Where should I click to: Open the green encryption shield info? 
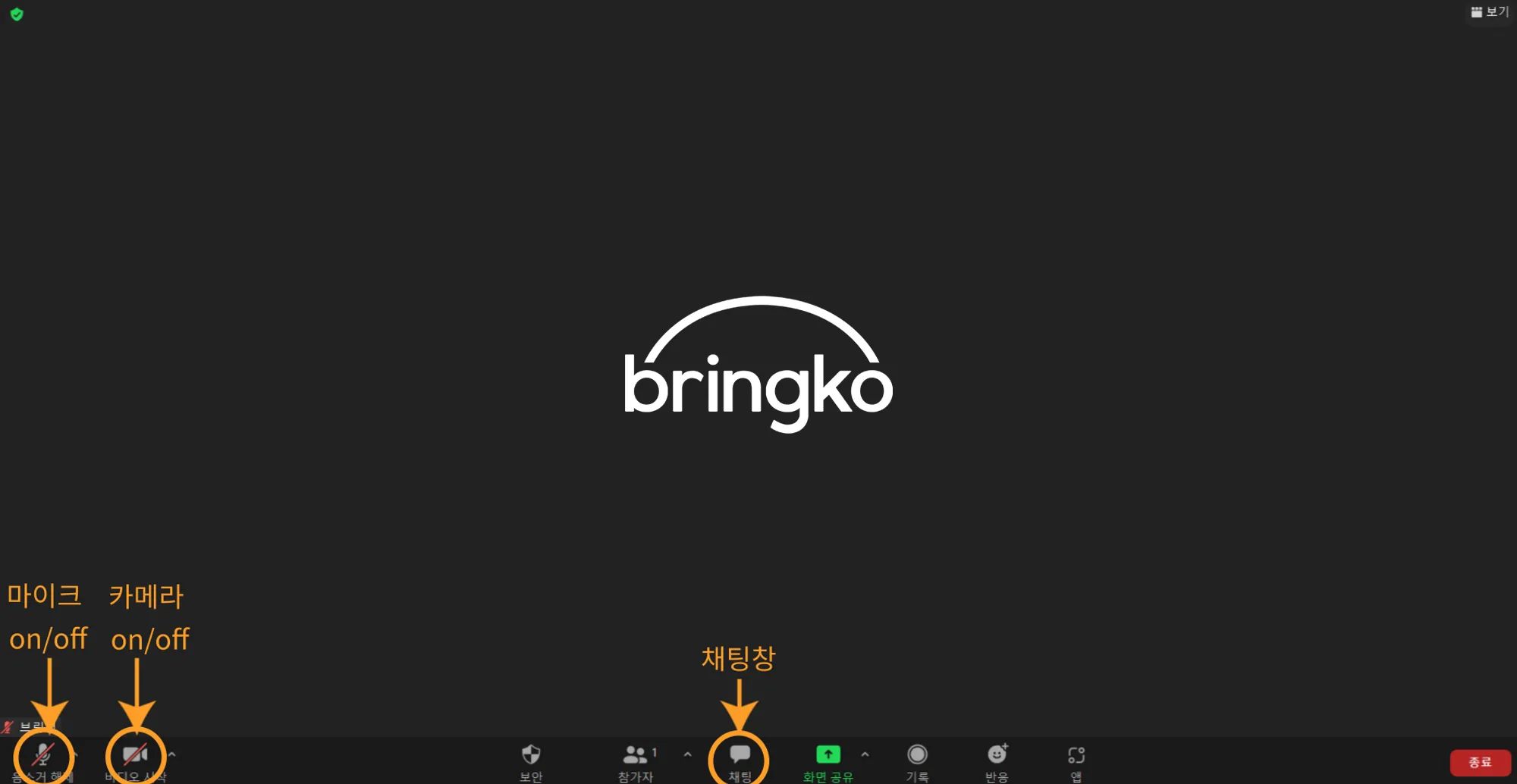17,14
